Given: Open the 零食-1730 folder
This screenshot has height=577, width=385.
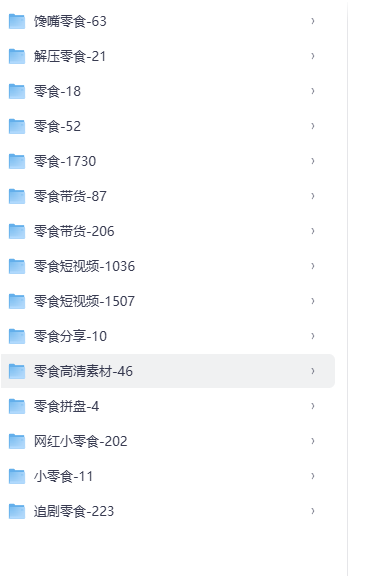Looking at the screenshot, I should point(168,161).
